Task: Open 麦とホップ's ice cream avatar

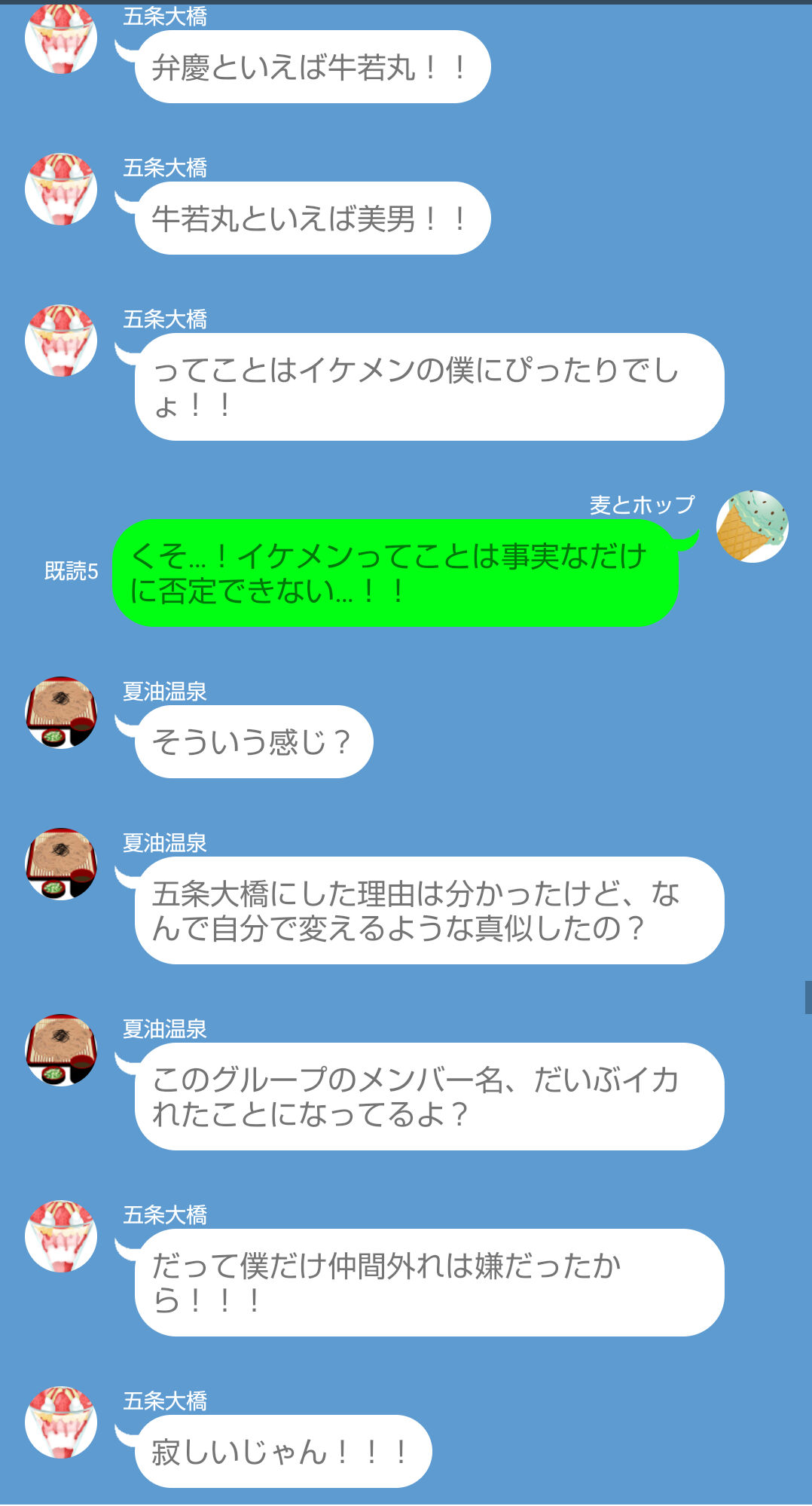Action: click(x=752, y=527)
